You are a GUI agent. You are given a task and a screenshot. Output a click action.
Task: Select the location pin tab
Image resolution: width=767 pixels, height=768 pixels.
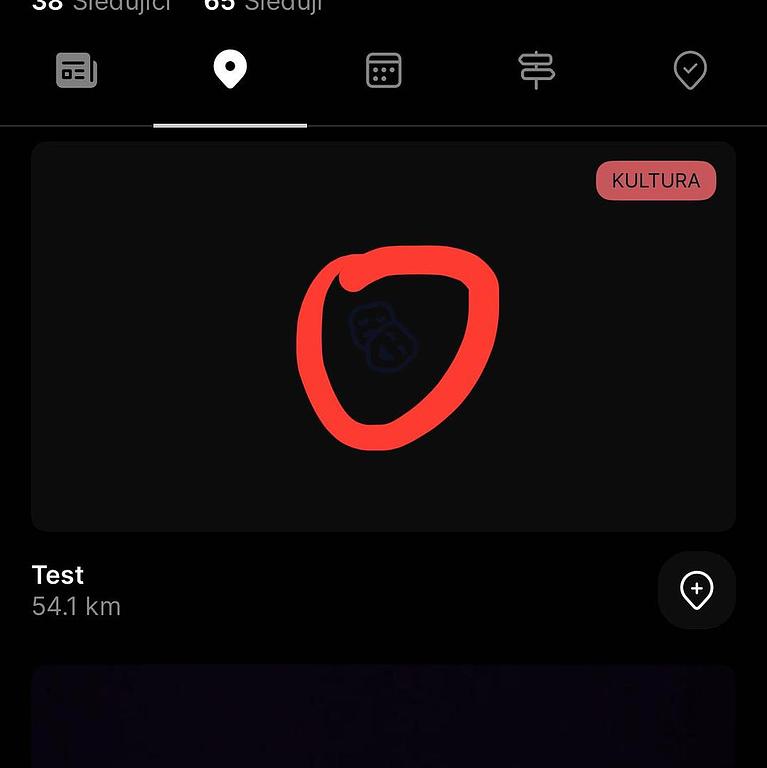[230, 71]
